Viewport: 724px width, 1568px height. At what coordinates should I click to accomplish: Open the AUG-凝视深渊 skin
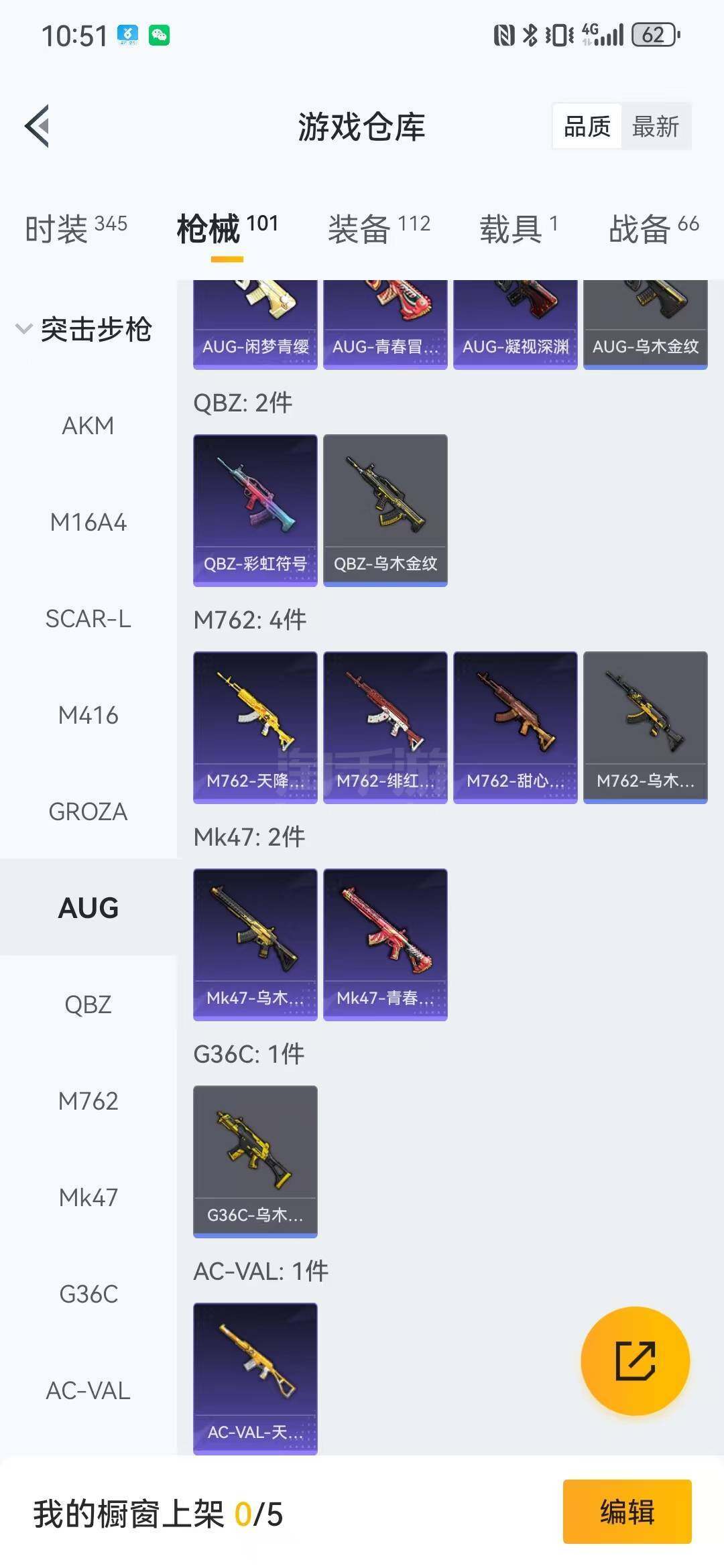coord(516,324)
